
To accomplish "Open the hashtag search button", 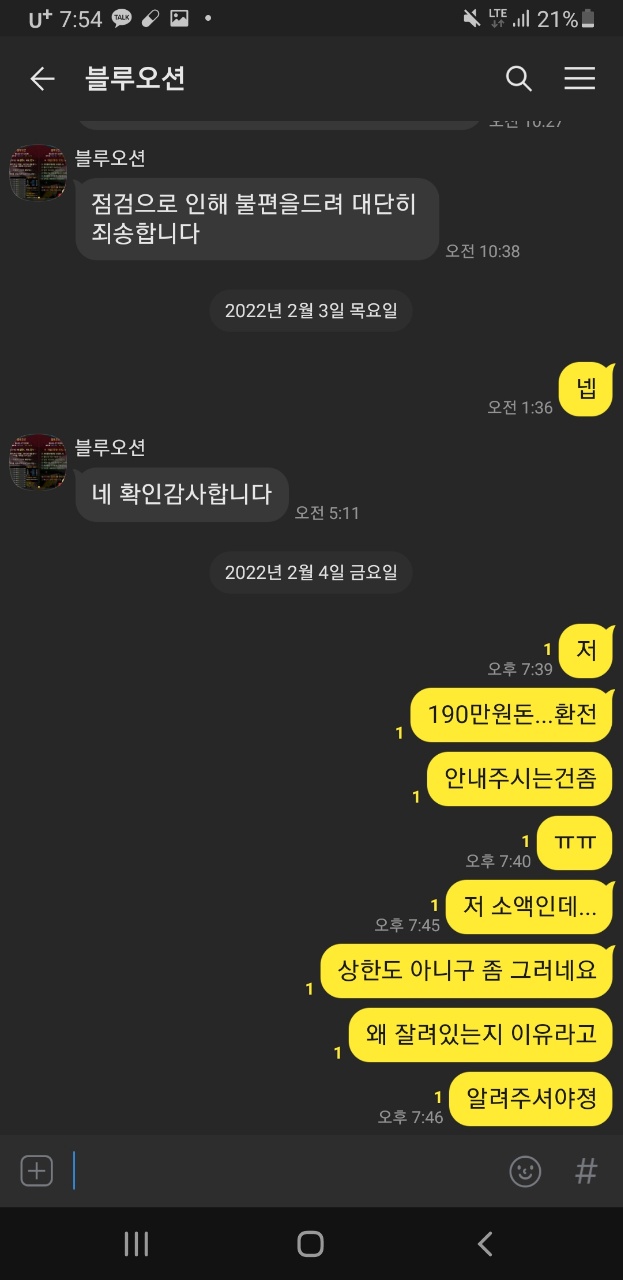I will point(586,1171).
